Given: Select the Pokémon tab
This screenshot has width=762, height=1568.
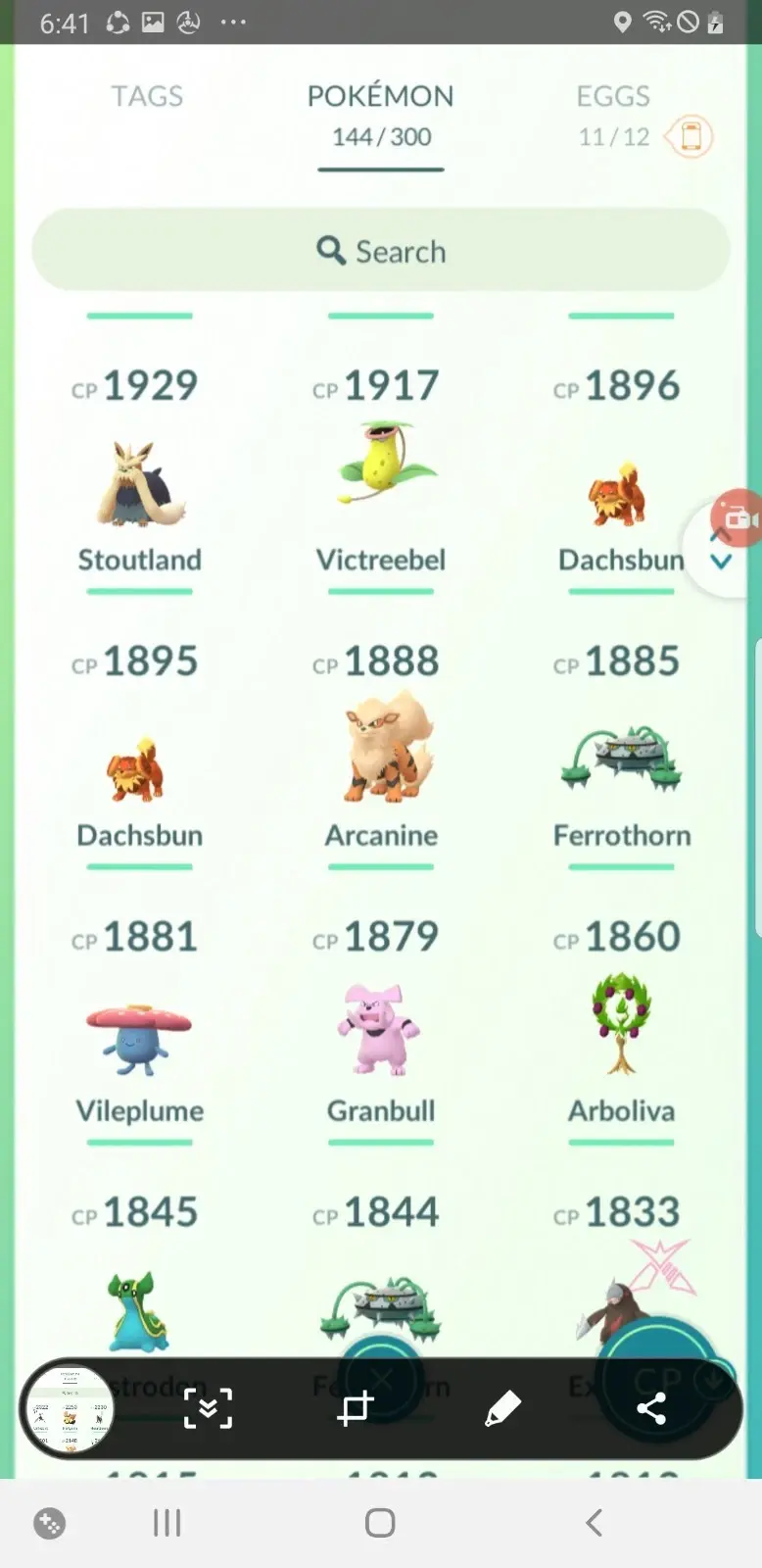Looking at the screenshot, I should [x=380, y=115].
